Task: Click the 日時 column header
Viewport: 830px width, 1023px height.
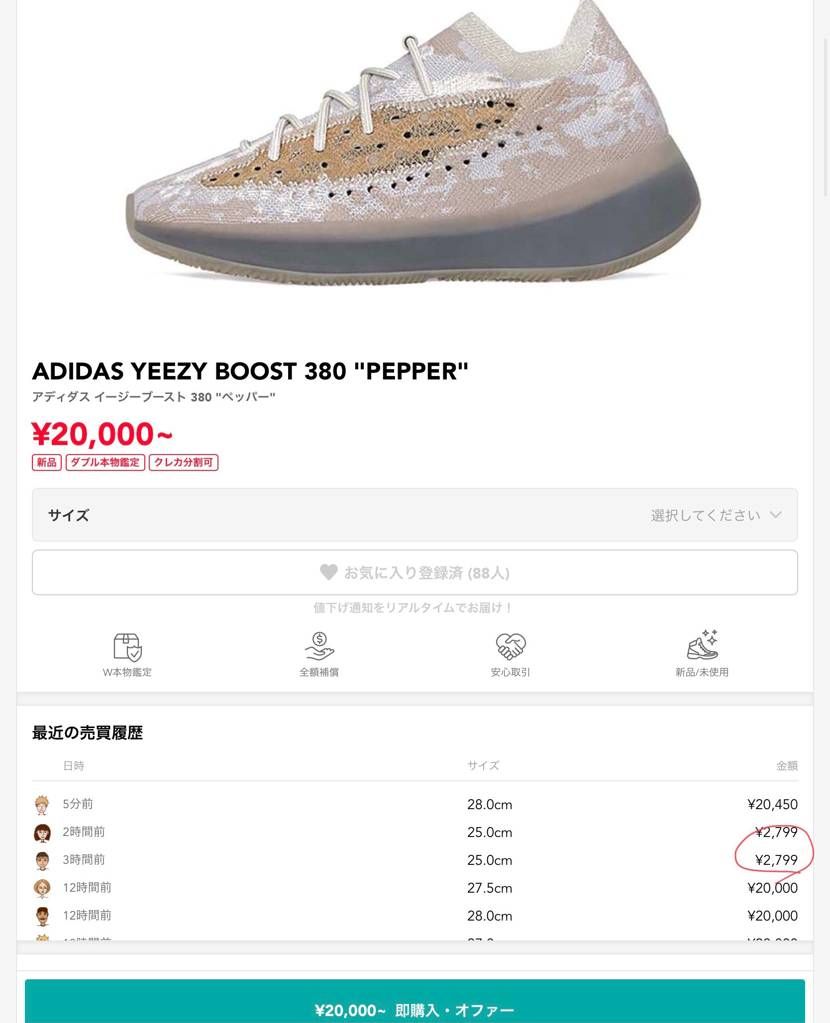Action: (73, 765)
